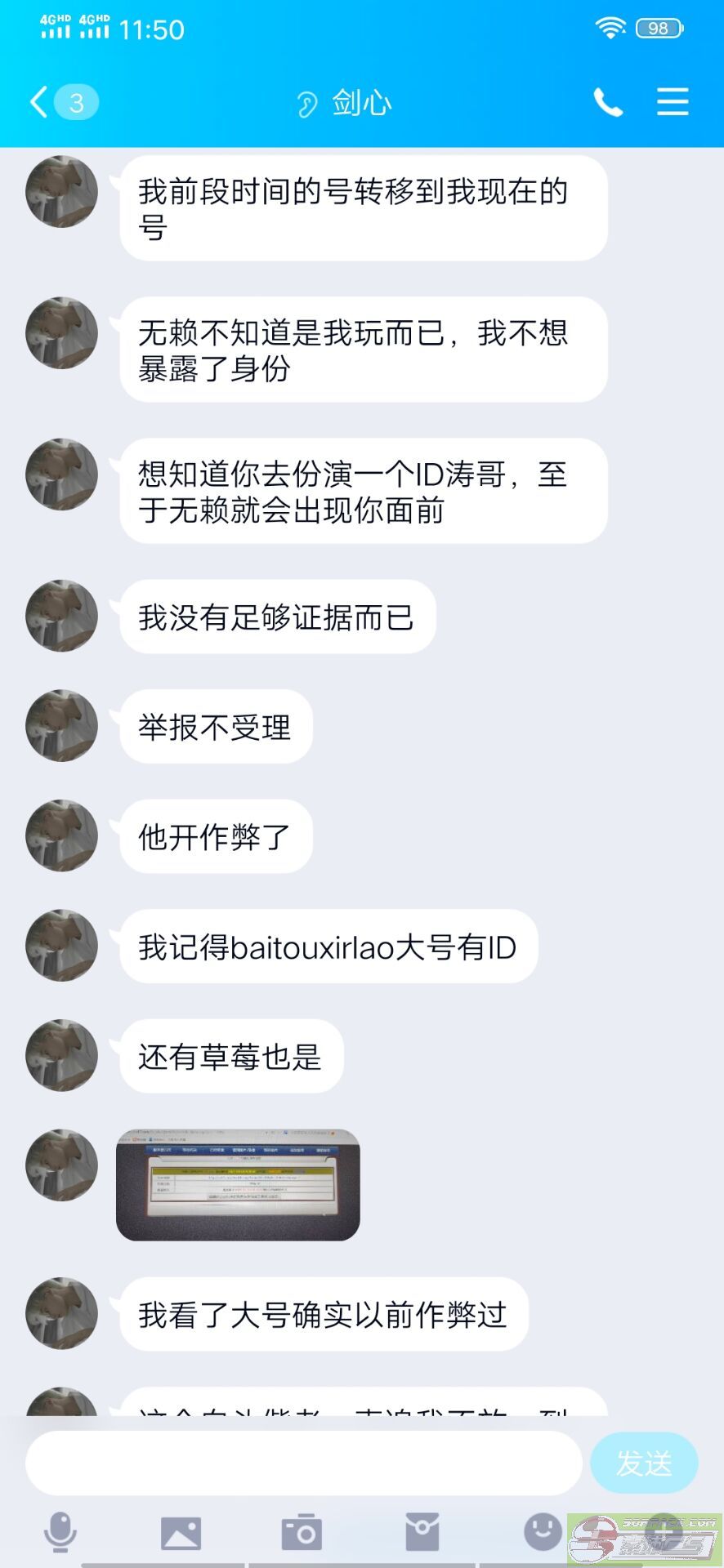Open the photo gallery icon
Viewport: 724px width, 1568px height.
(x=181, y=1531)
